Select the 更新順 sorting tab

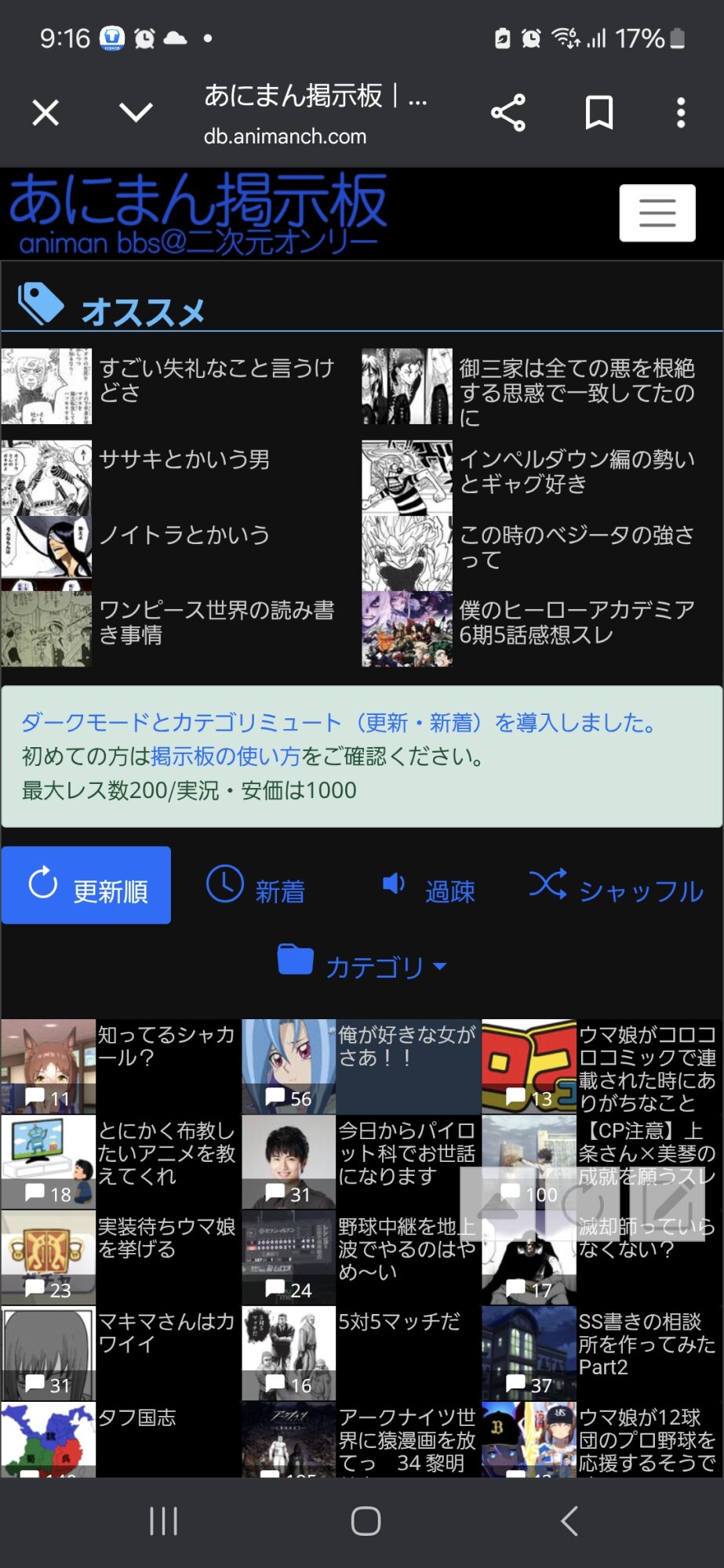click(x=86, y=886)
